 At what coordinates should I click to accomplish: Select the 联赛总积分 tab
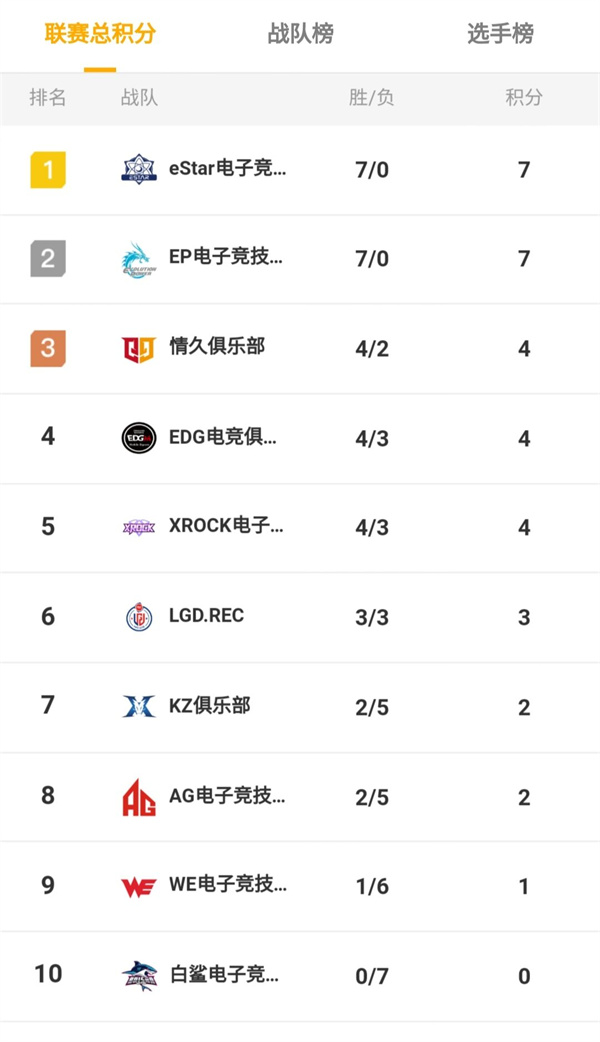(x=100, y=33)
